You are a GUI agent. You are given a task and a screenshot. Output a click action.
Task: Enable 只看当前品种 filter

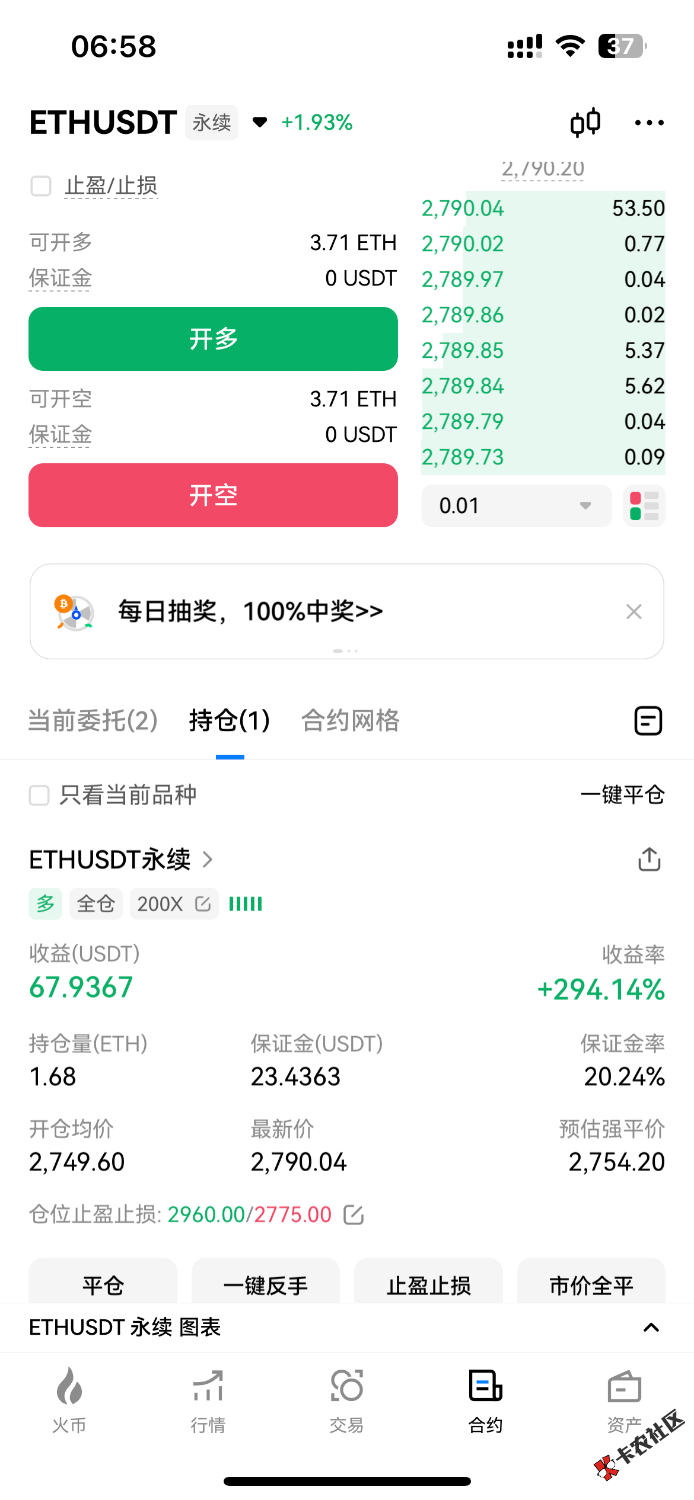point(40,796)
